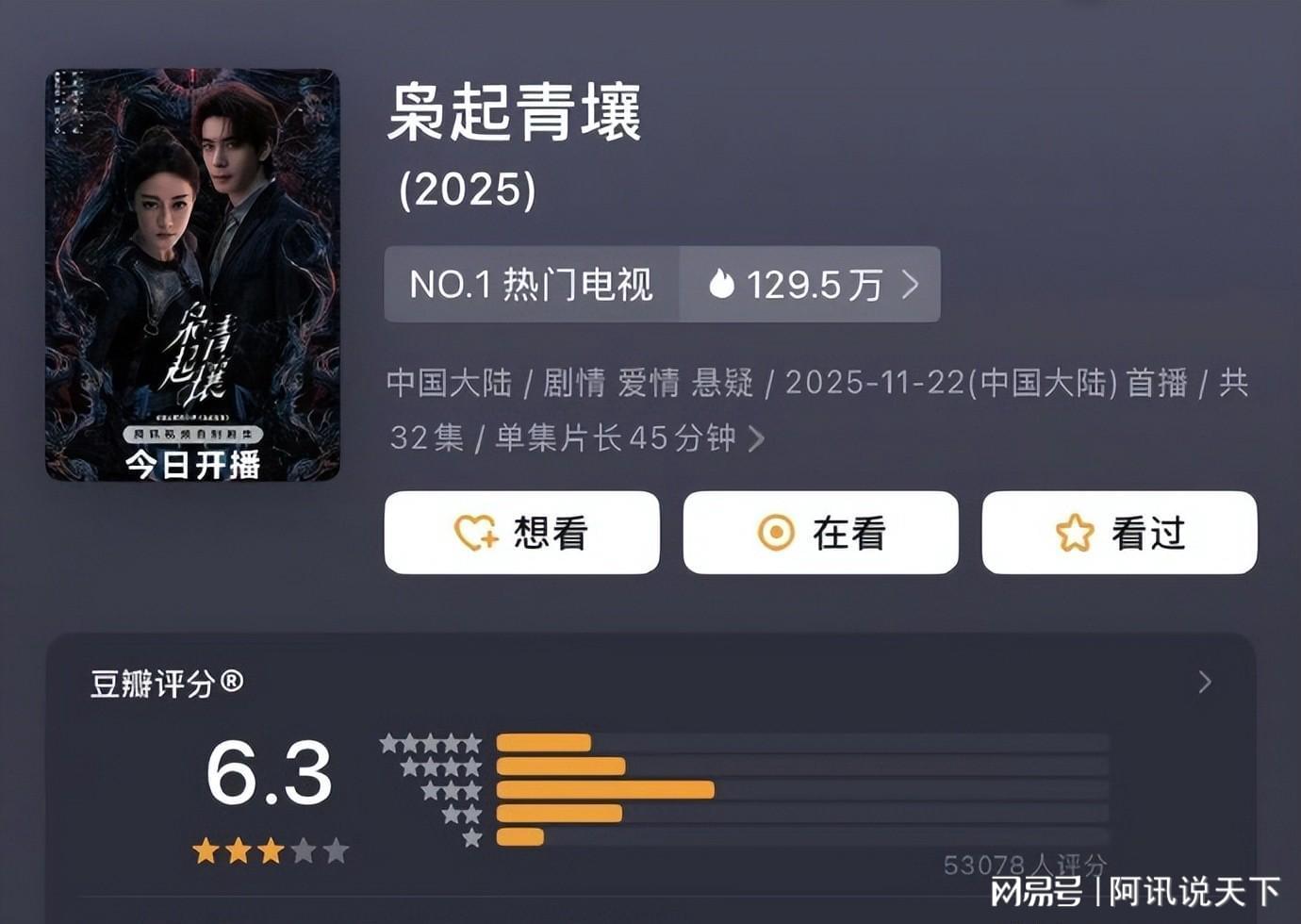Mark the show as 看过
Viewport: 1301px width, 924px height.
(x=1119, y=533)
